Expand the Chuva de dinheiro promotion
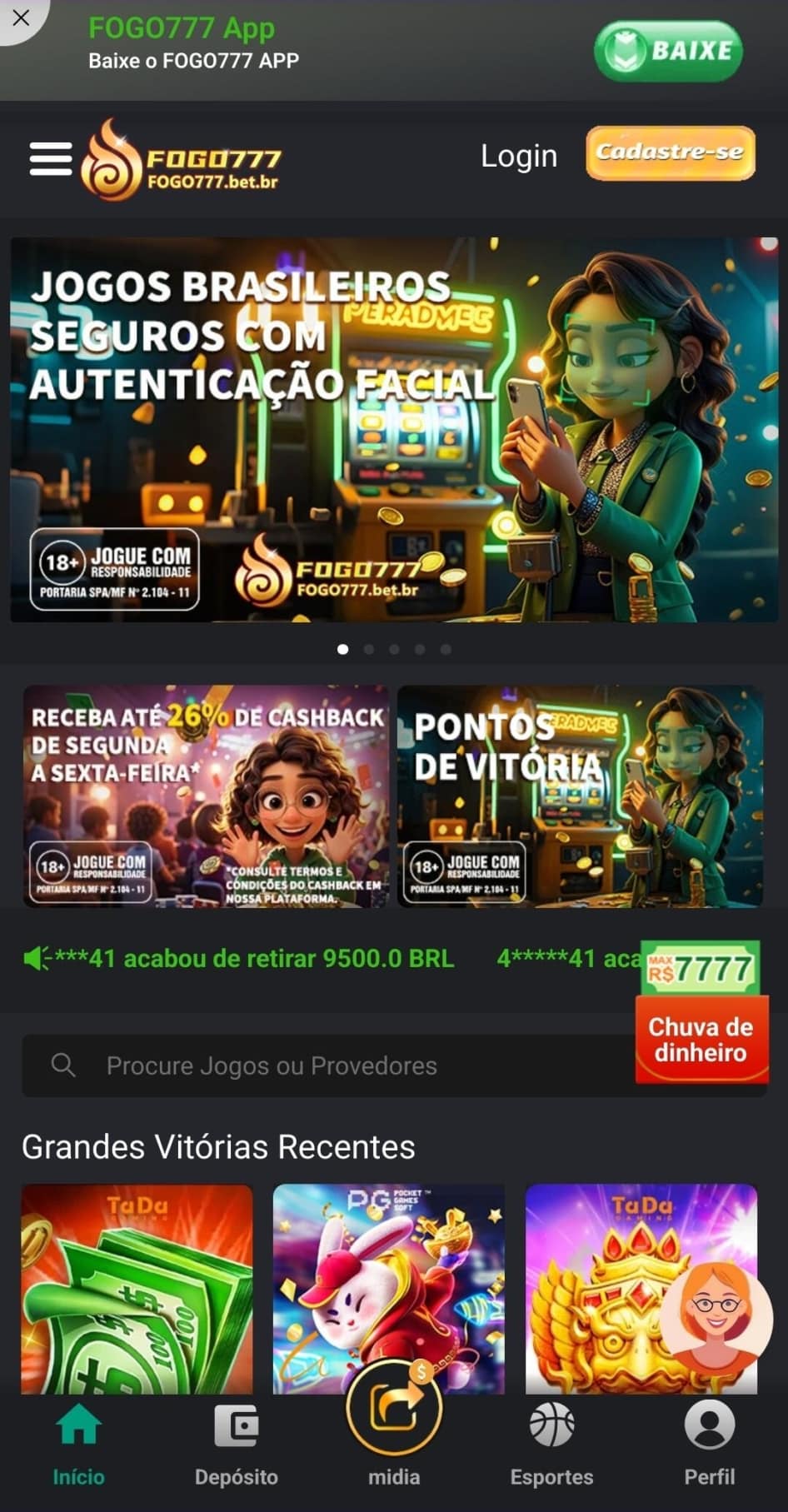 point(702,1039)
